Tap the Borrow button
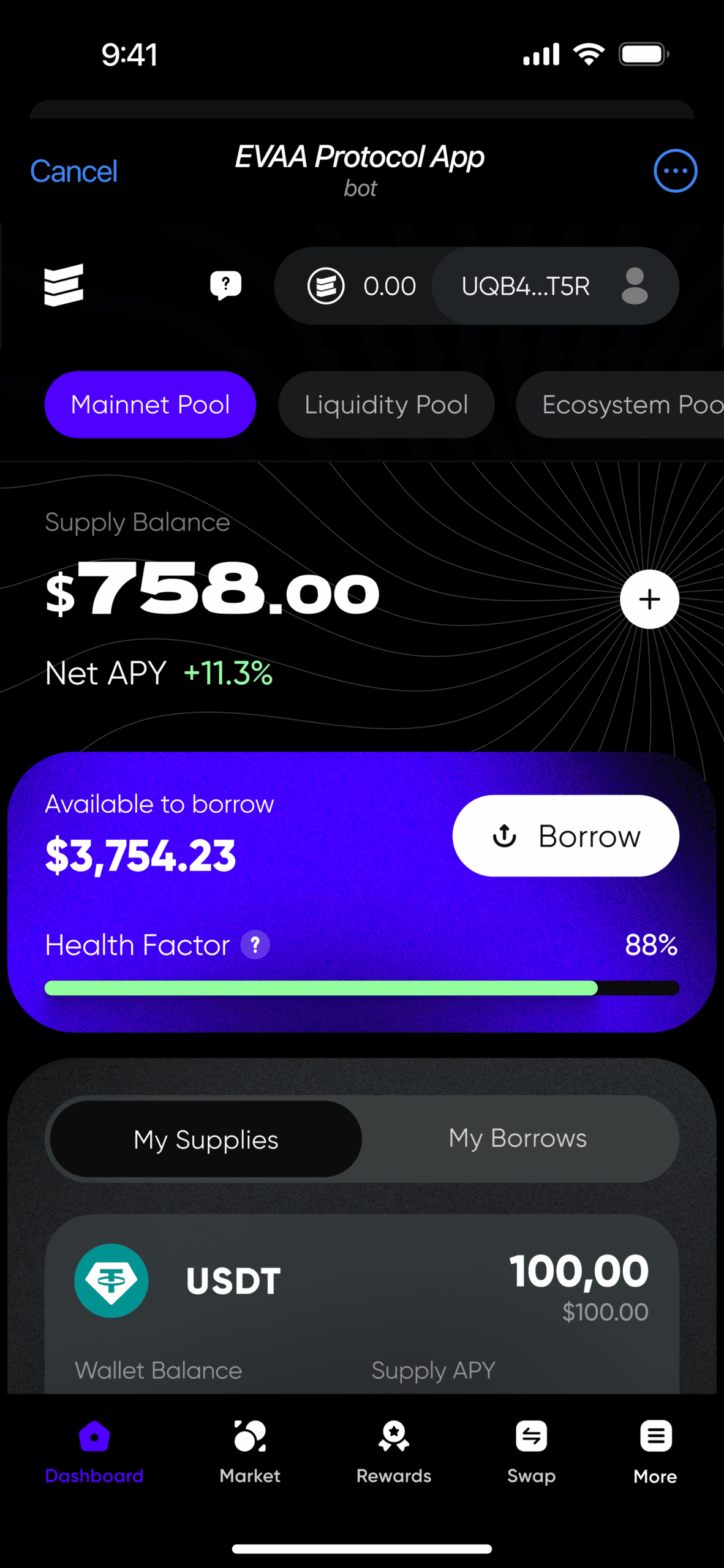724x1568 pixels. (565, 836)
